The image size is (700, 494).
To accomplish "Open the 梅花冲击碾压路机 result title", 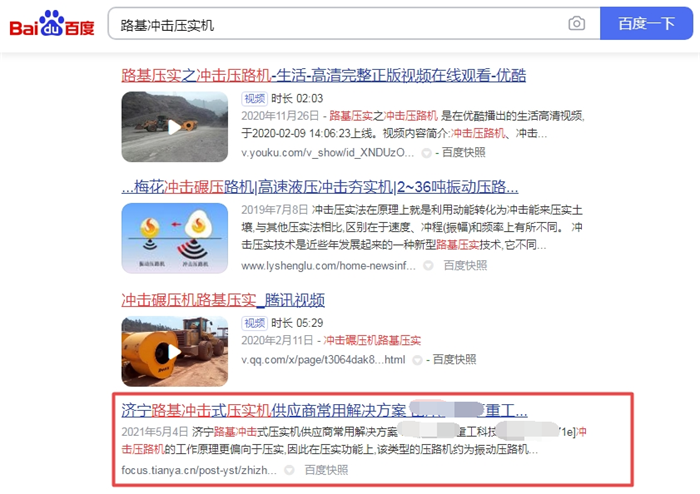I will (x=320, y=187).
